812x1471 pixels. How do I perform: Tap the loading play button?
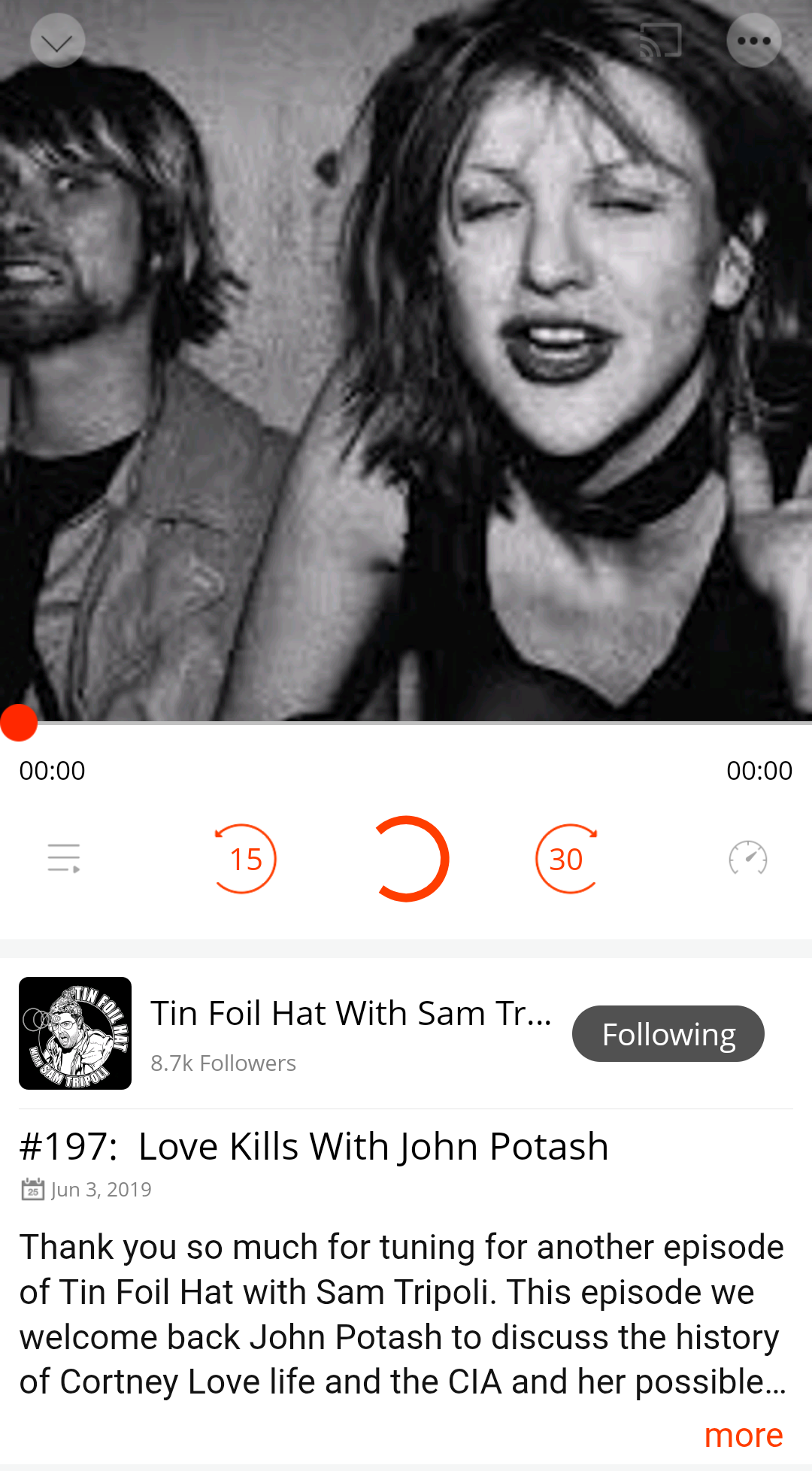(407, 859)
